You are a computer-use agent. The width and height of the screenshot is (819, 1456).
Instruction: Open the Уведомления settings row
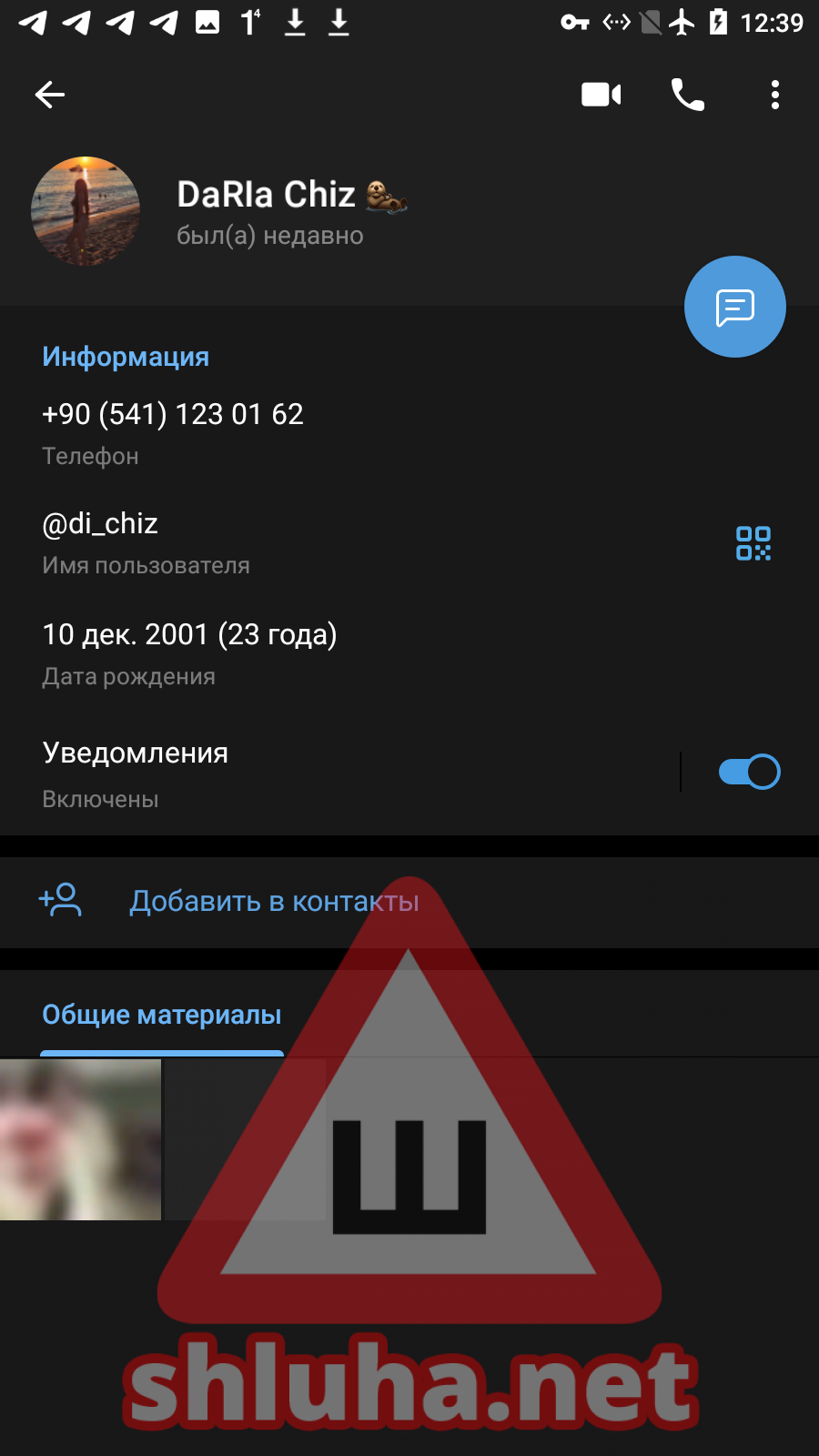point(273,772)
